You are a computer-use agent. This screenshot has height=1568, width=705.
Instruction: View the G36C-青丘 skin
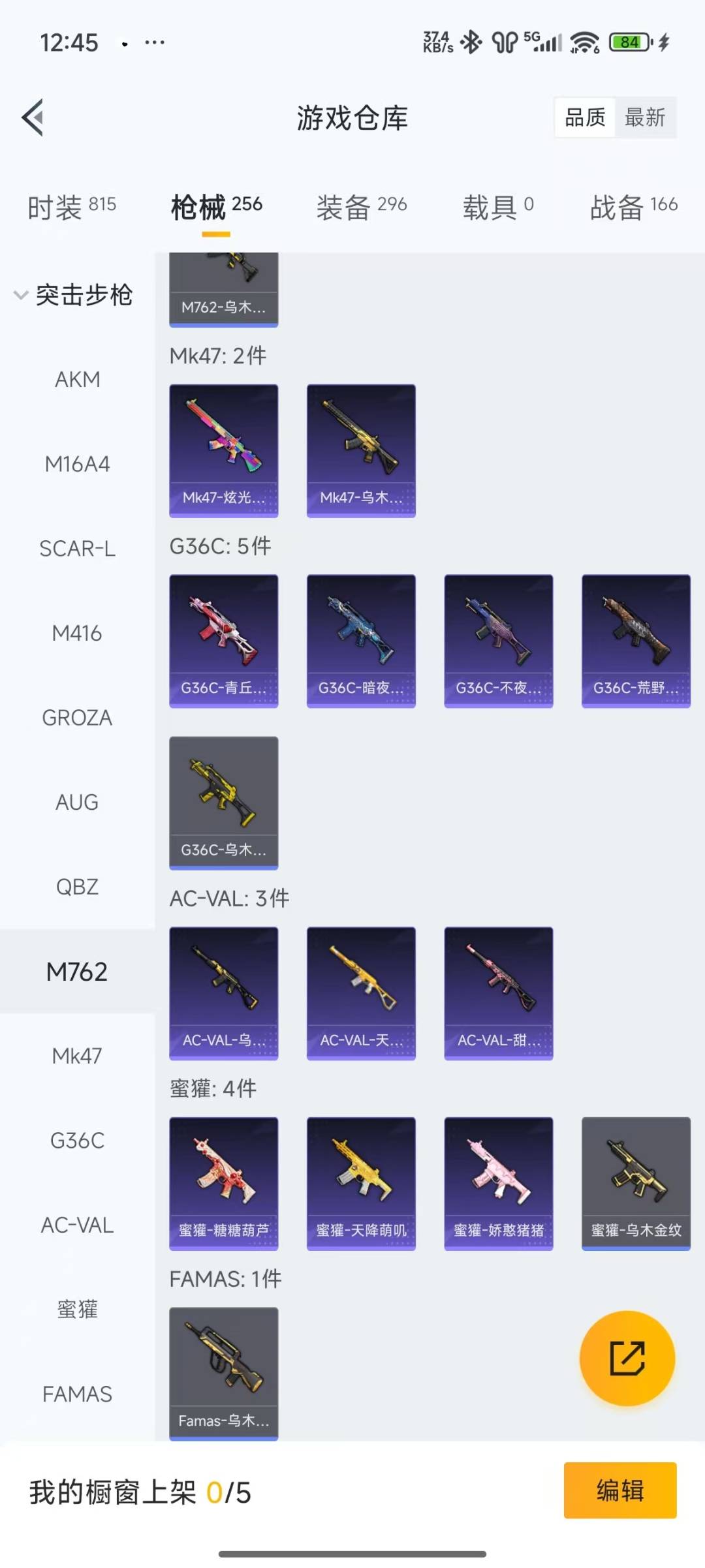tap(223, 641)
